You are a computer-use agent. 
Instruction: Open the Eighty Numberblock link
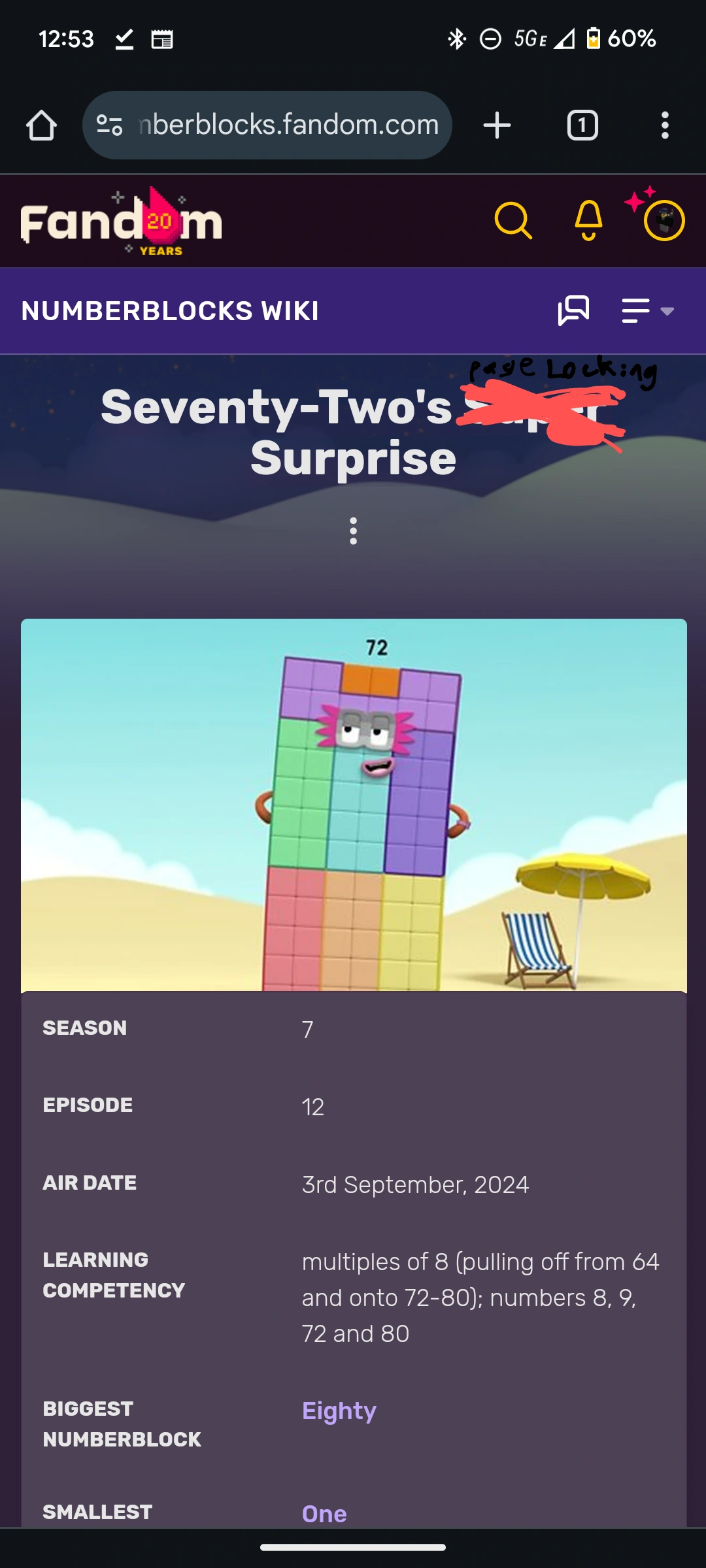(x=340, y=1410)
